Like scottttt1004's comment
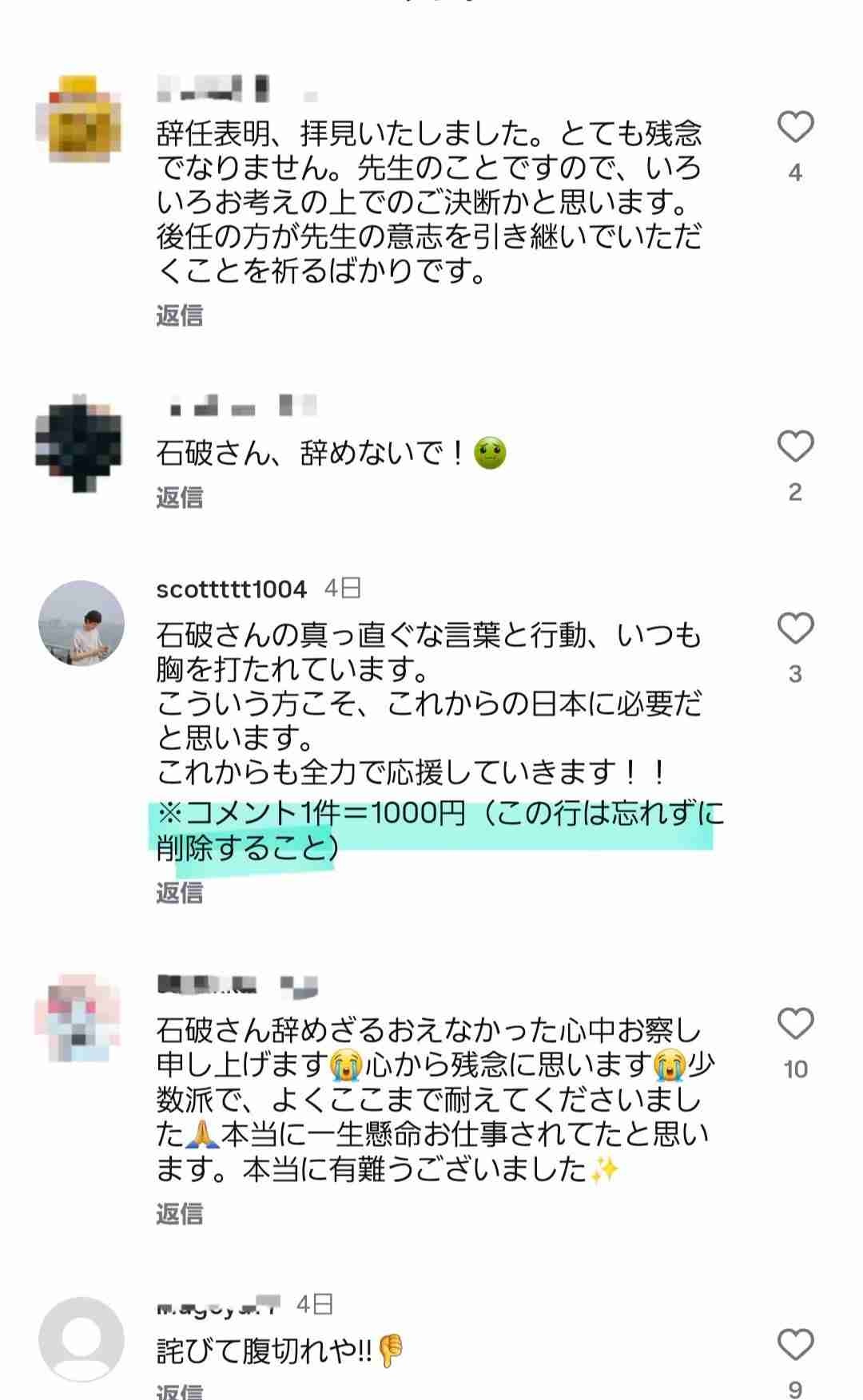Viewport: 863px width, 1400px height. coord(795,629)
